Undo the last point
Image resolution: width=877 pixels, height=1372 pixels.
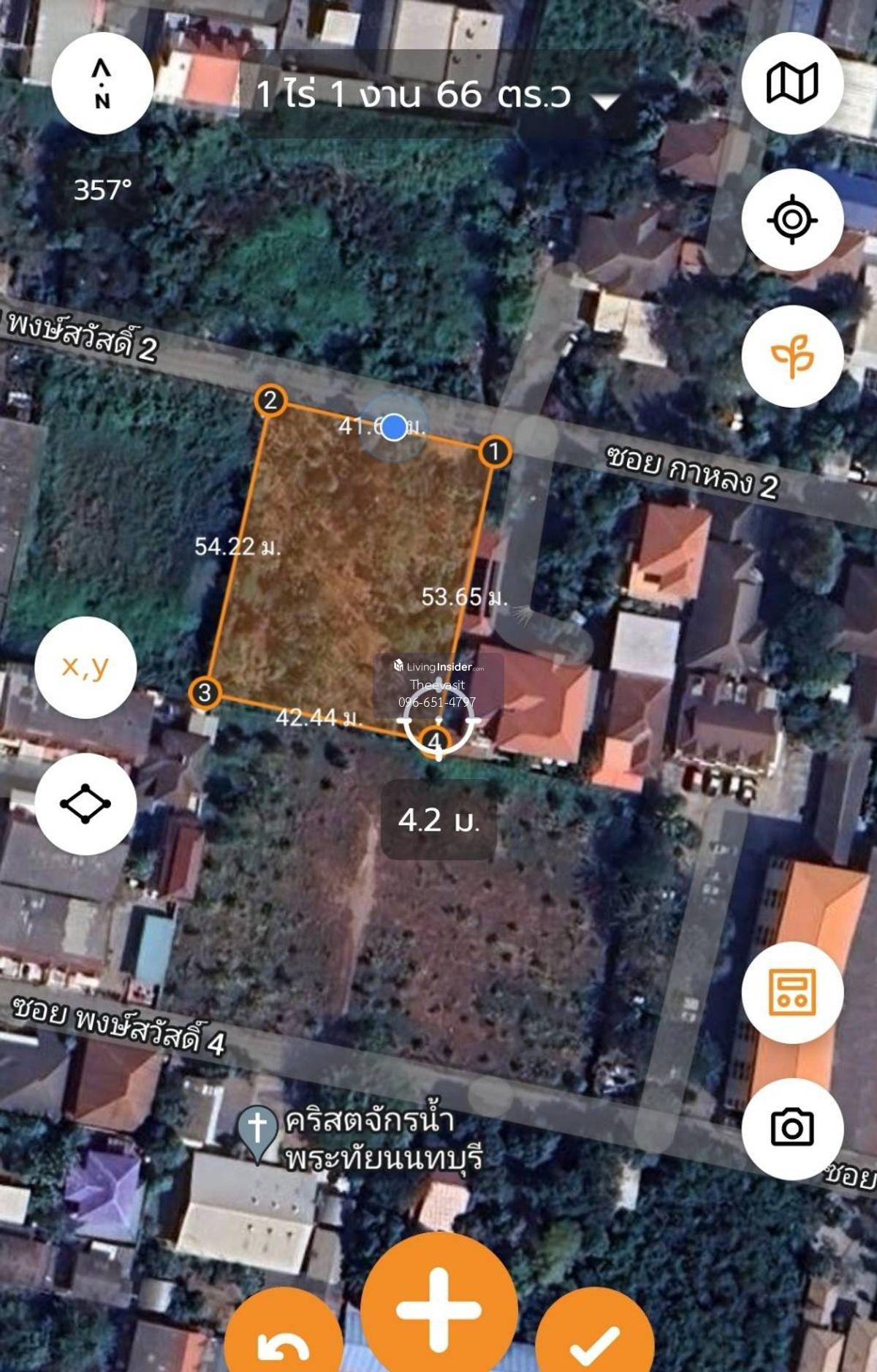284,1339
